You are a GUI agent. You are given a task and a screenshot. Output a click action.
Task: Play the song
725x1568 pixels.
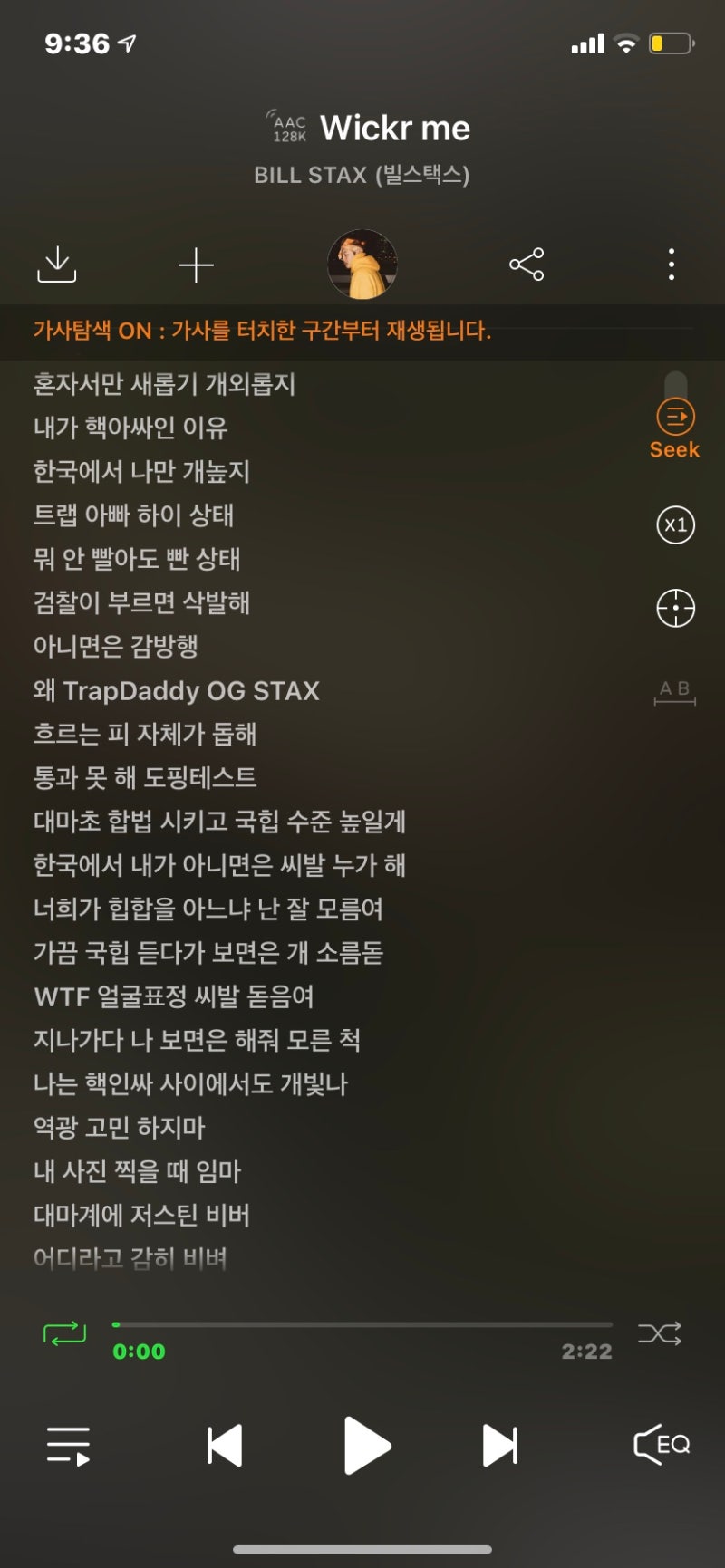(x=364, y=1447)
